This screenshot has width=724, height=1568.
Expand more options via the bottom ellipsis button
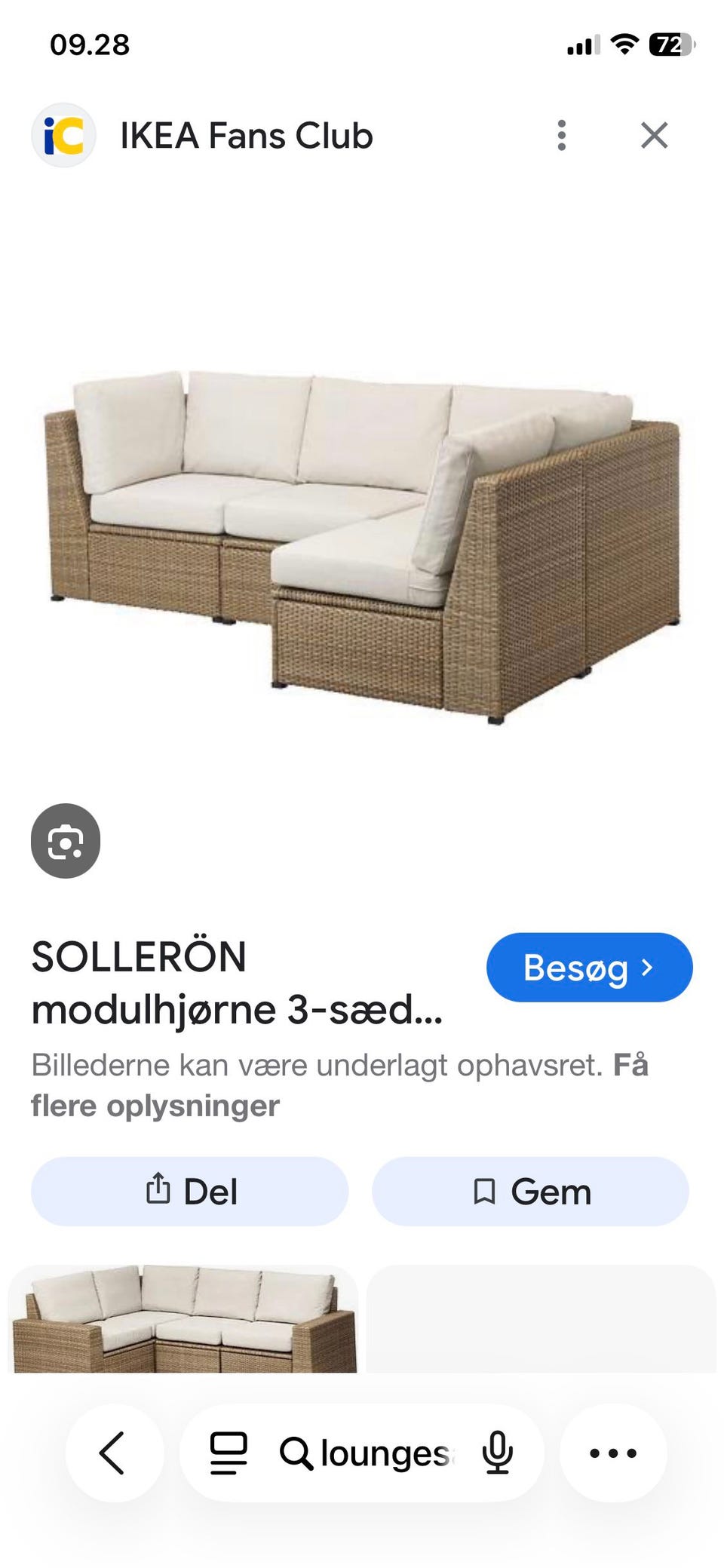pos(614,1452)
